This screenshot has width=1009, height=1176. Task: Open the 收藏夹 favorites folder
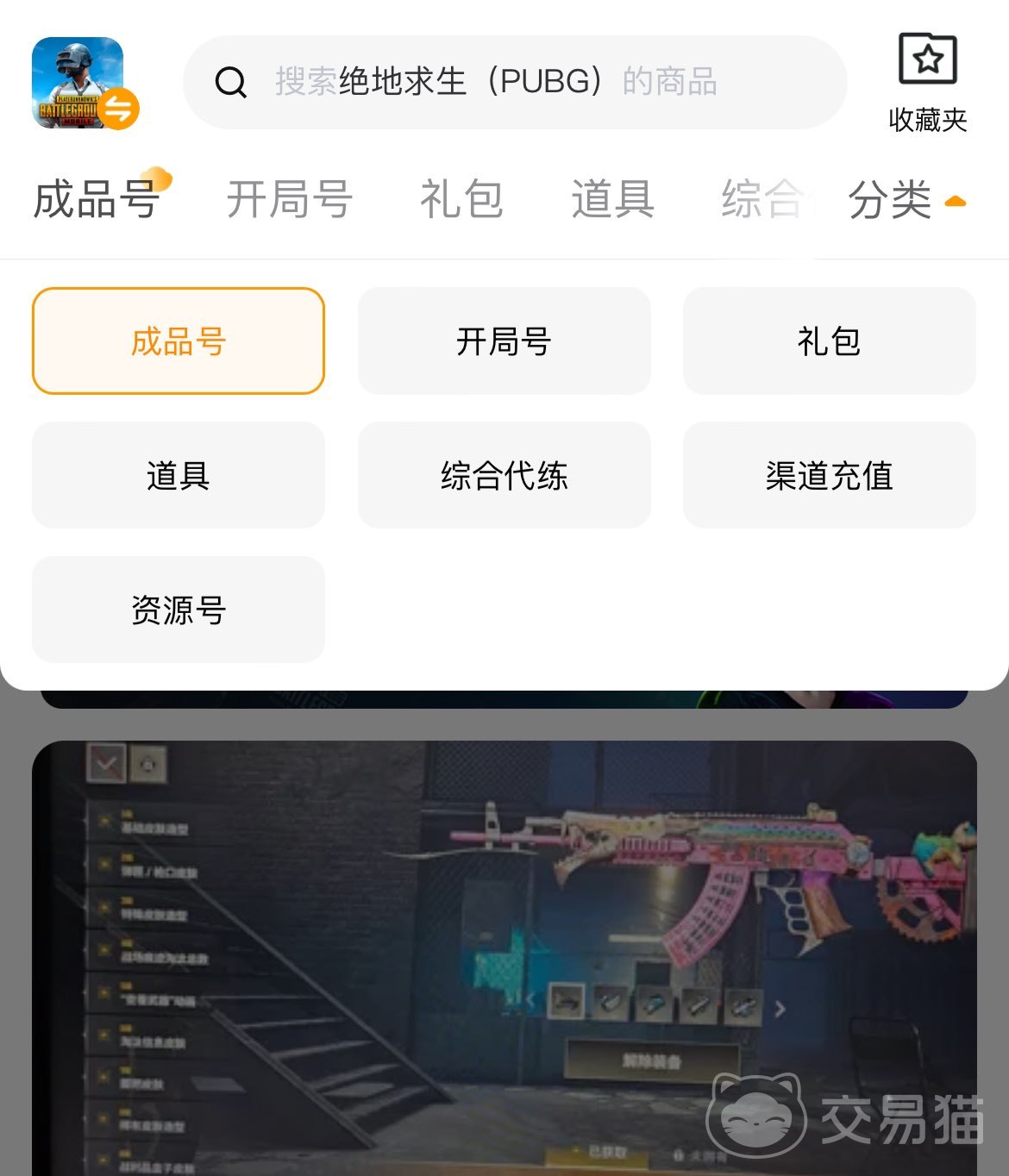pos(927,83)
